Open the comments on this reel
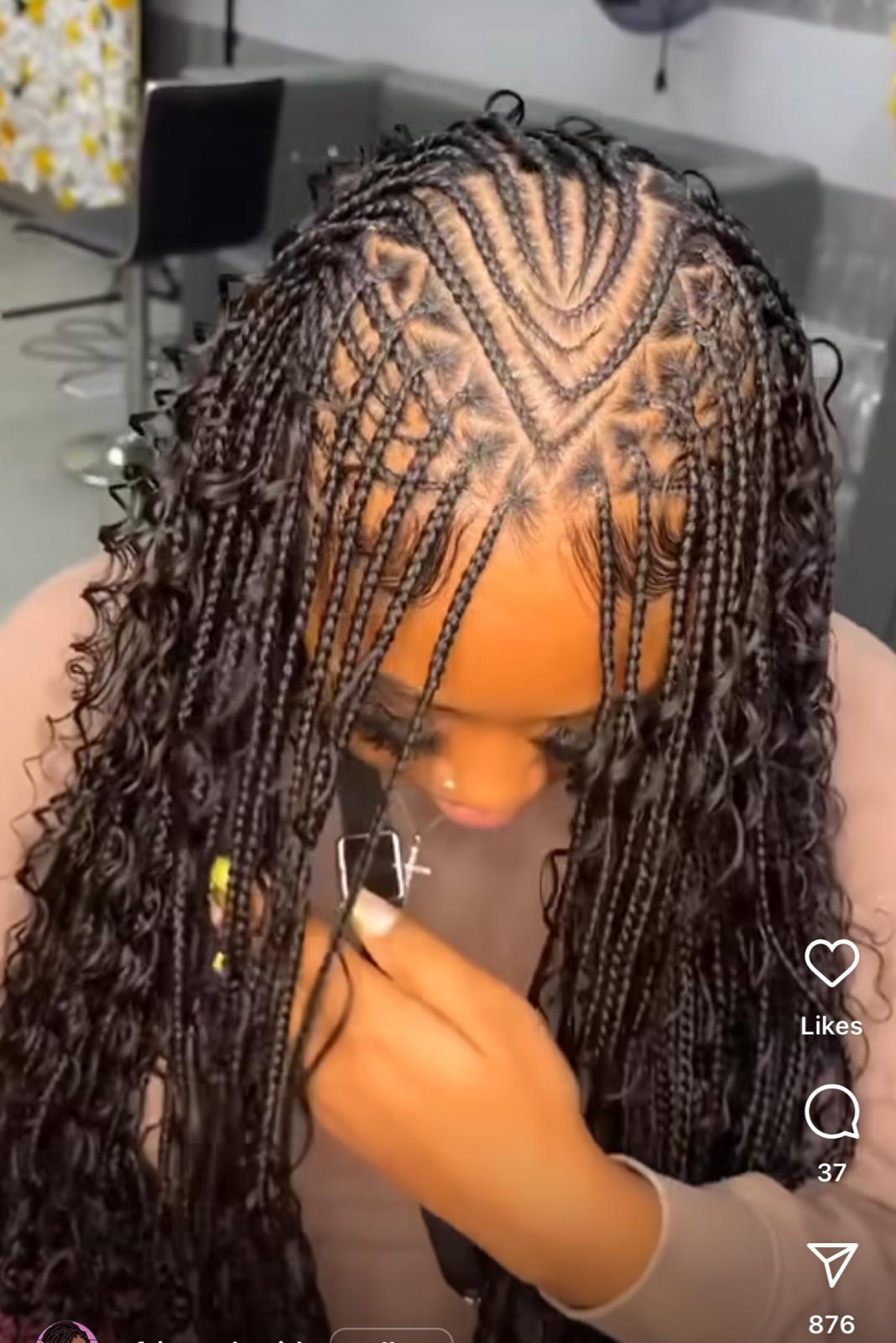The image size is (896, 1343). pos(831,1112)
